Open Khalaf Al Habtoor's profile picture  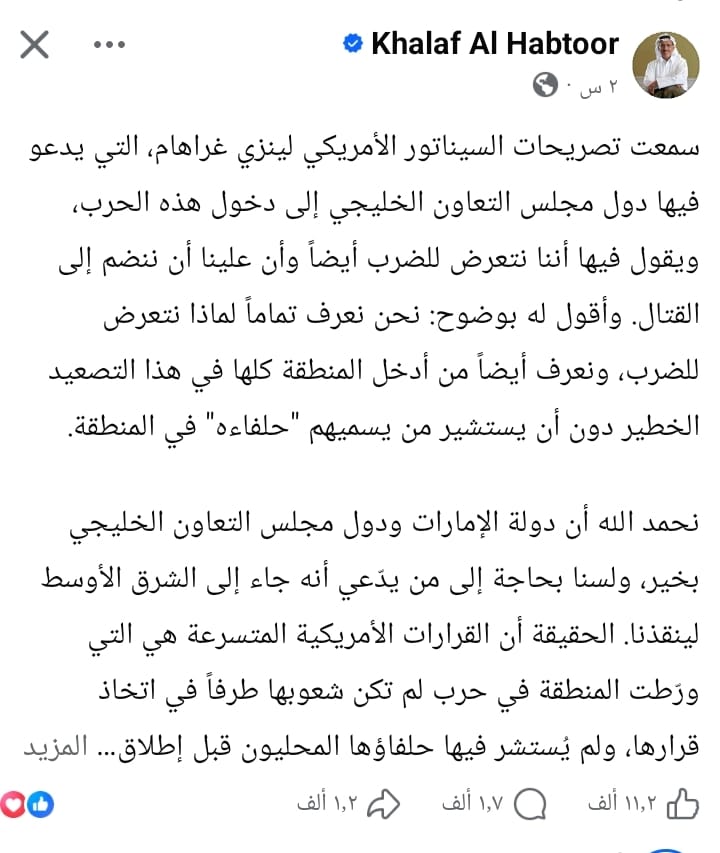point(665,63)
